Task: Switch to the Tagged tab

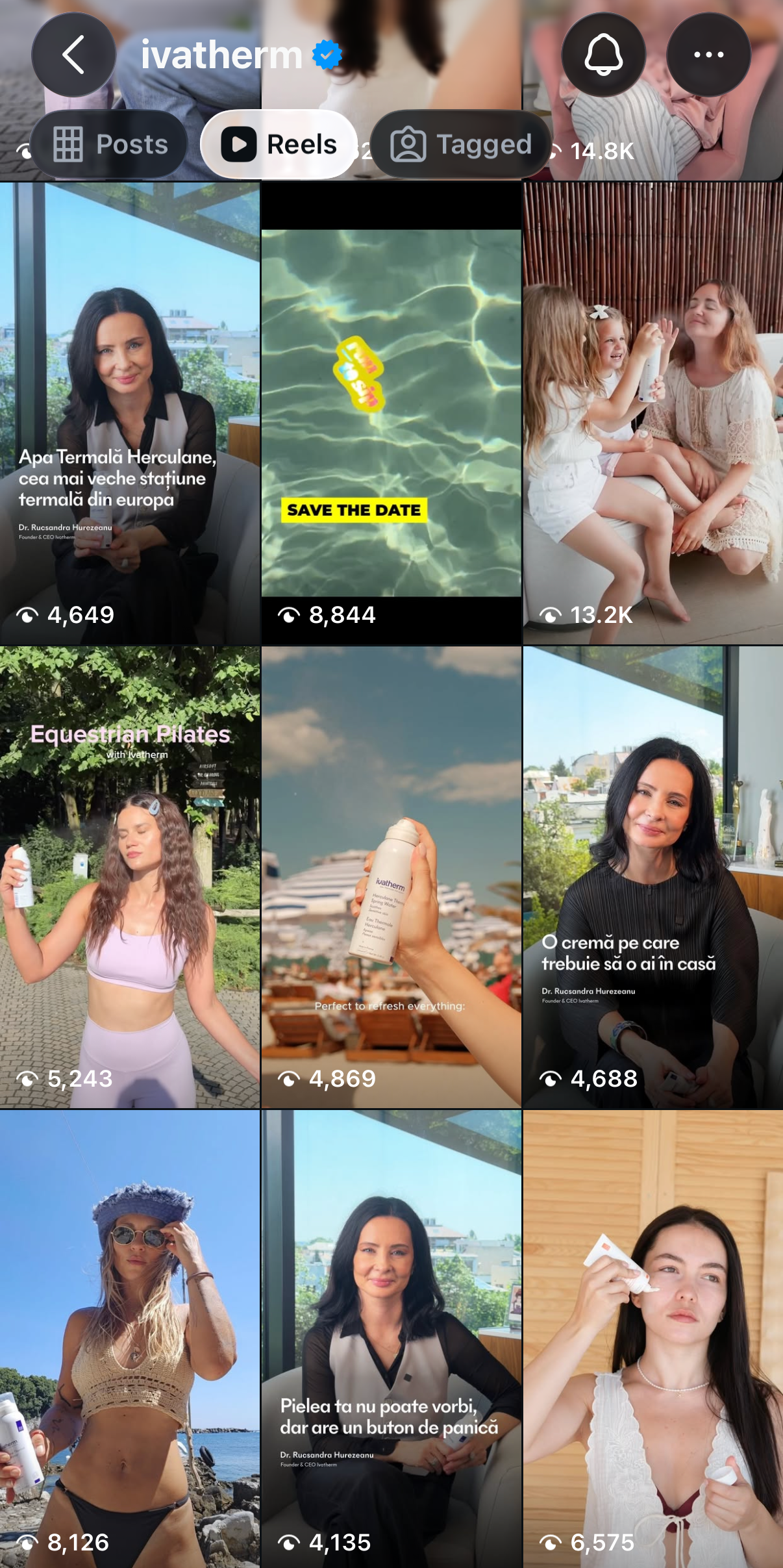Action: (461, 144)
